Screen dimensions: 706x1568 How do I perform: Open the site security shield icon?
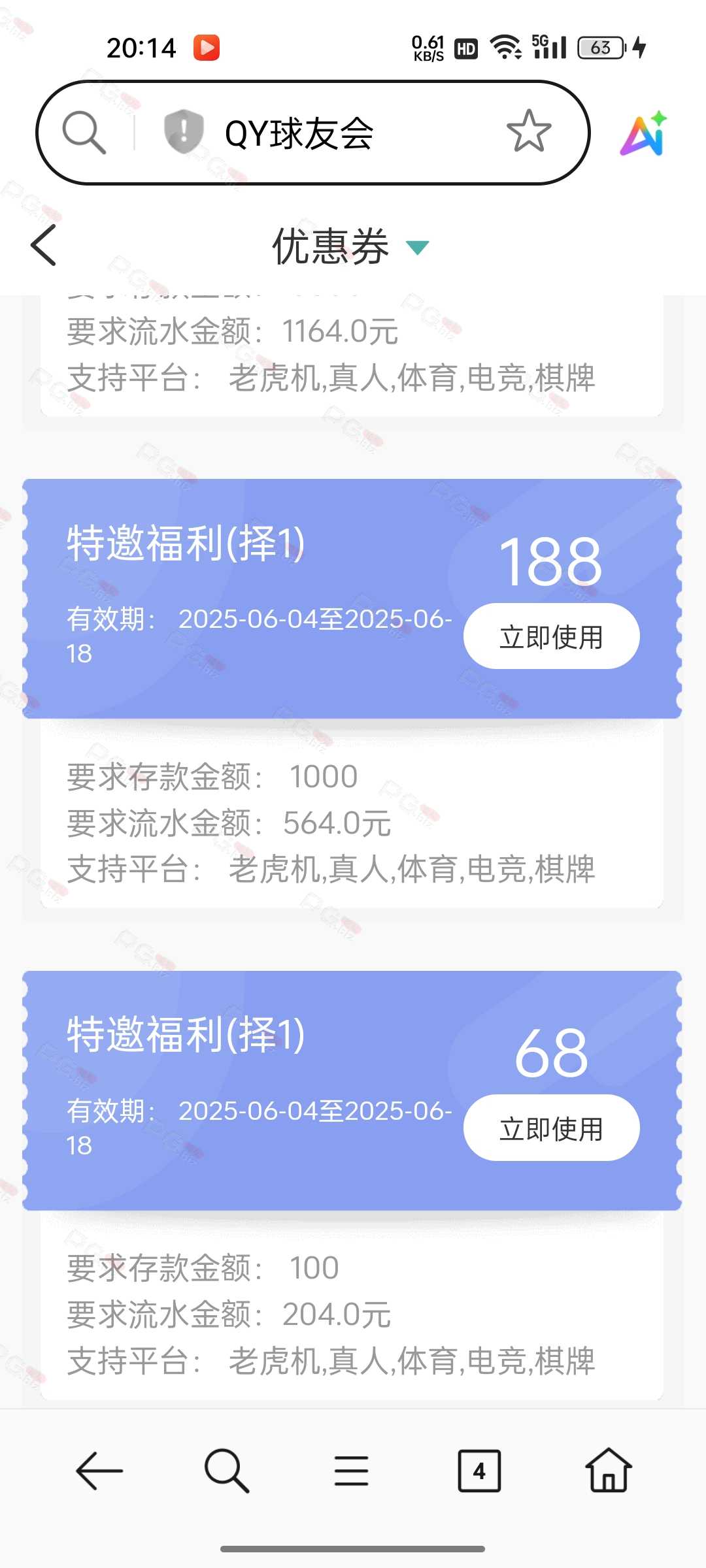pos(184,132)
